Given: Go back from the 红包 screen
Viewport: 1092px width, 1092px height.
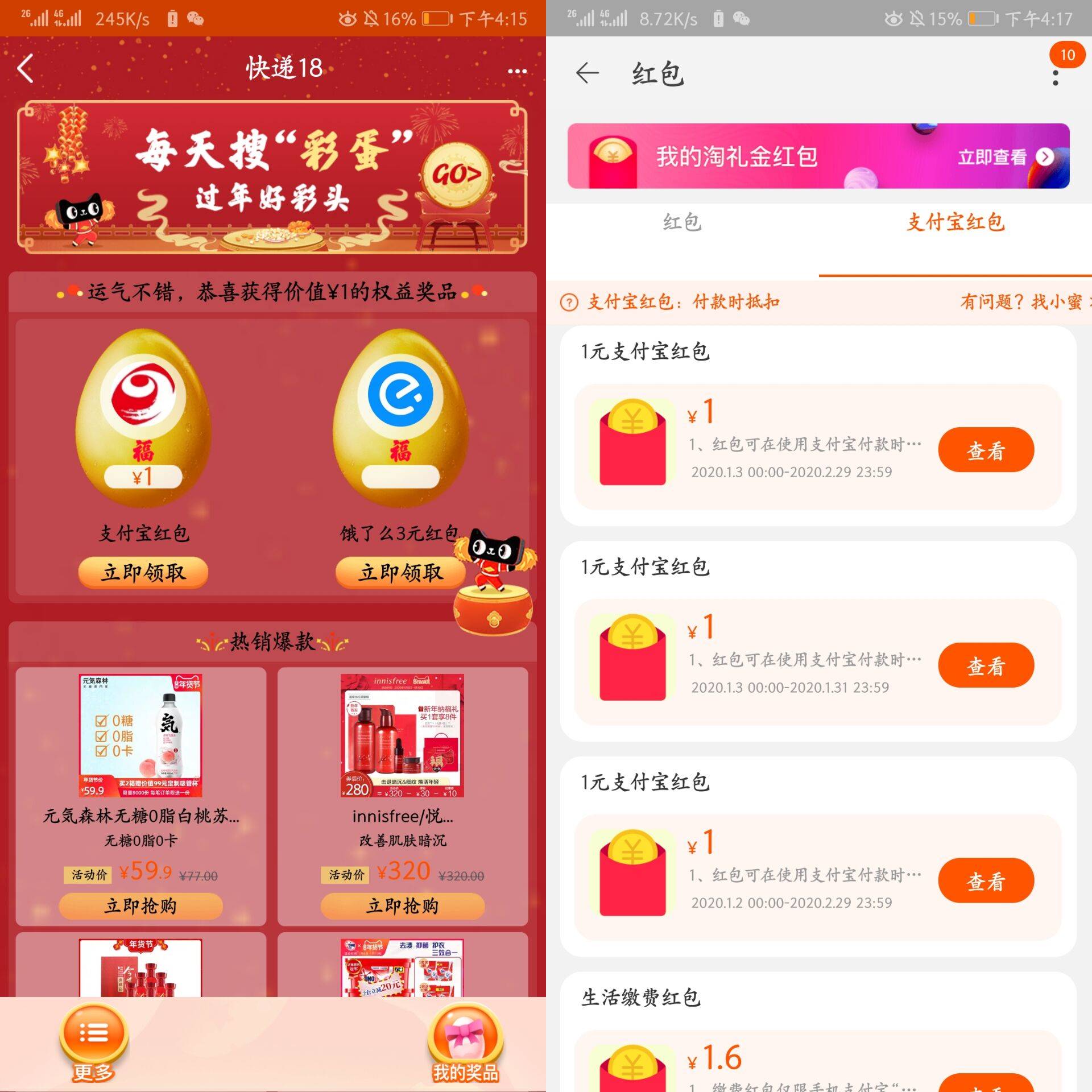Looking at the screenshot, I should click(588, 73).
